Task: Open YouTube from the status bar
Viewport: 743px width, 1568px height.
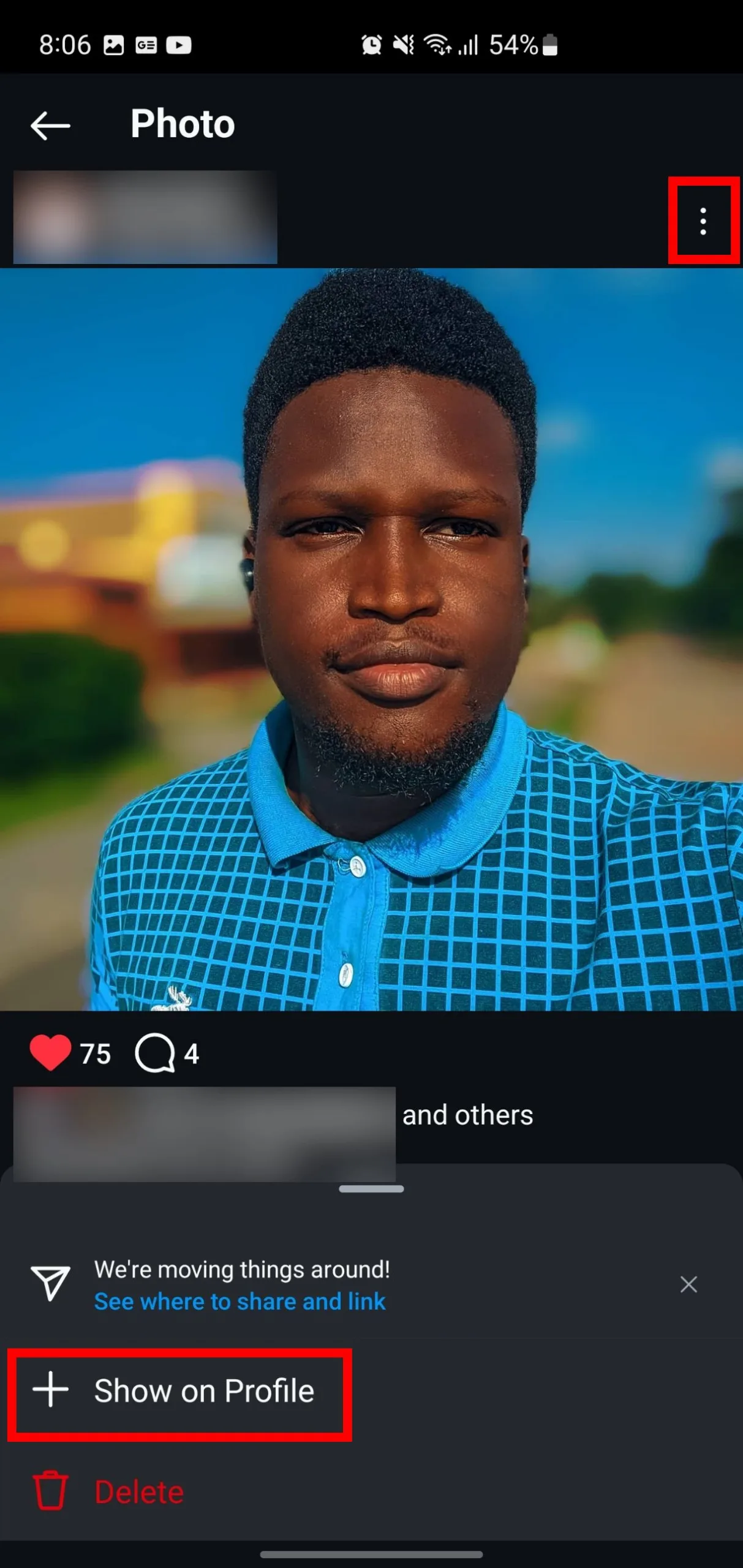Action: pyautogui.click(x=178, y=45)
